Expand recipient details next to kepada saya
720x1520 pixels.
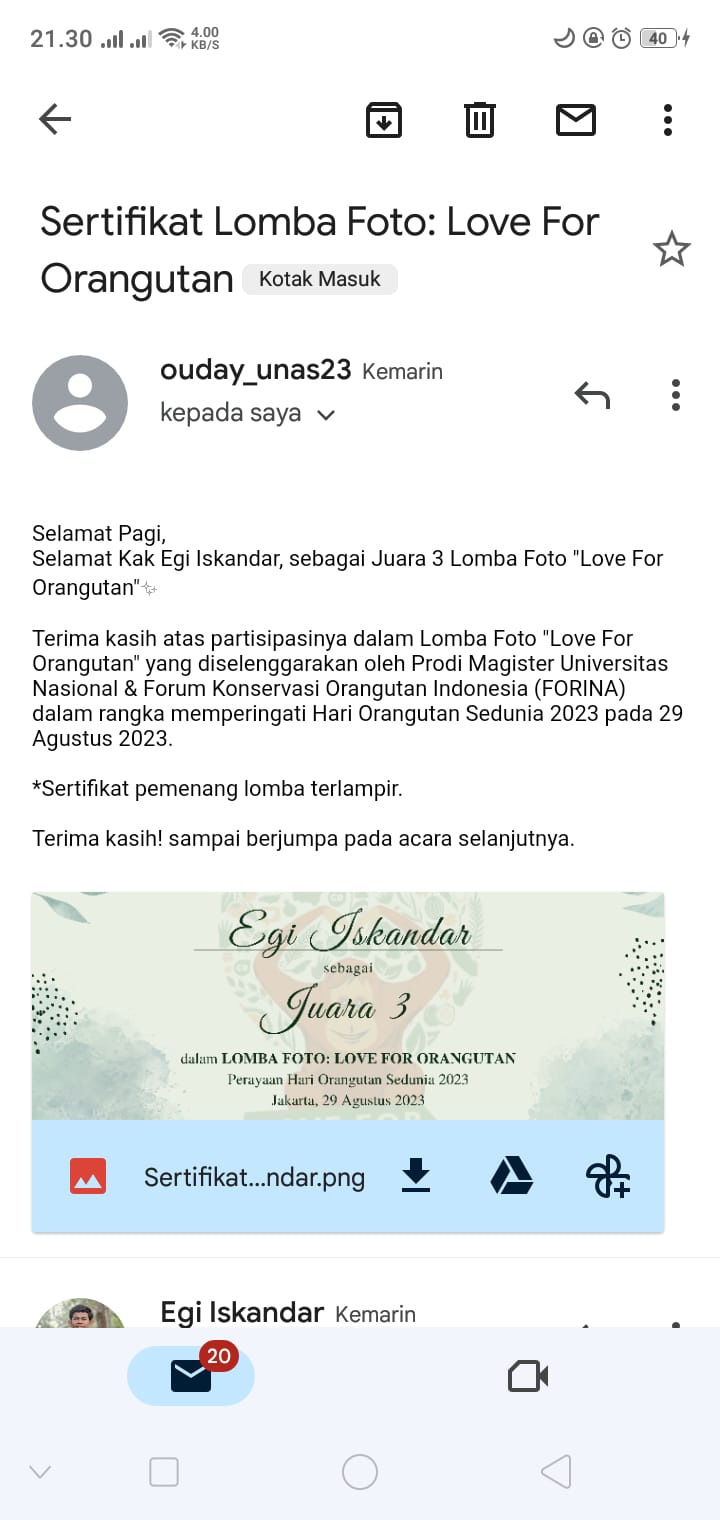point(325,415)
